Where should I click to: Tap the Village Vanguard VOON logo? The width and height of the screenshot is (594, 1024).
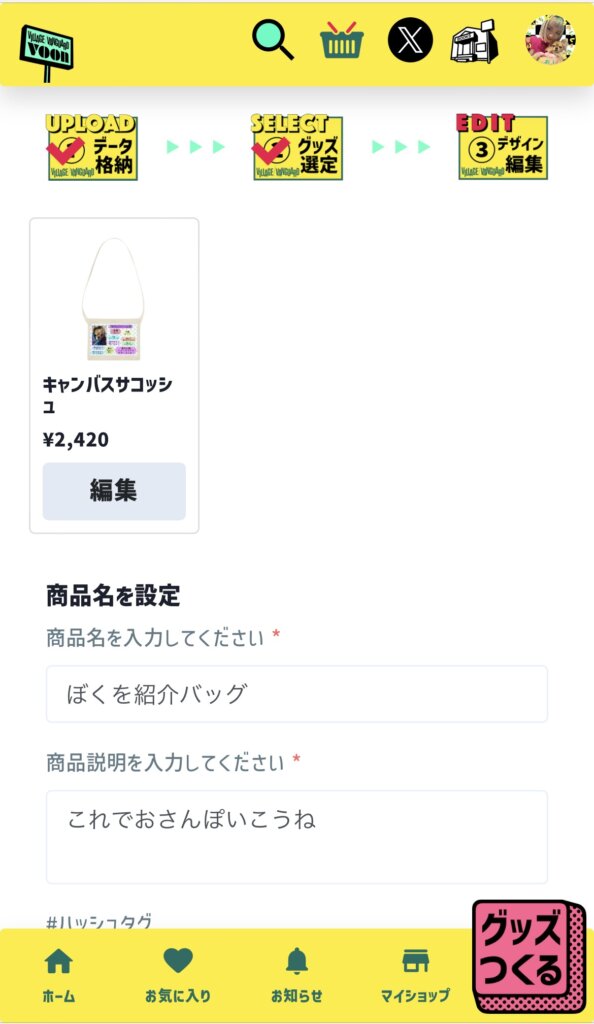(46, 53)
